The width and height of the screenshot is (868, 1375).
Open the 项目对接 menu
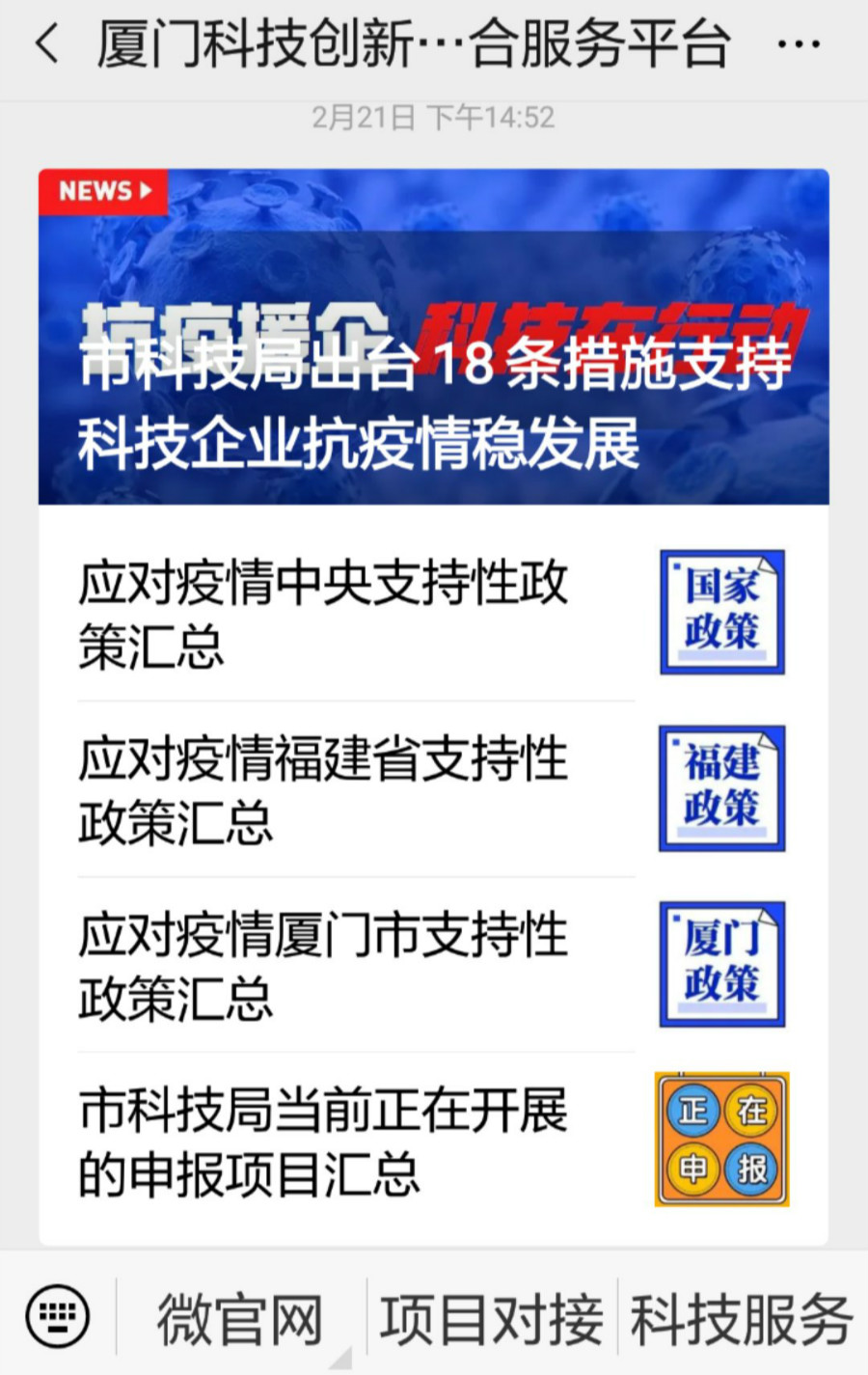[x=492, y=1319]
